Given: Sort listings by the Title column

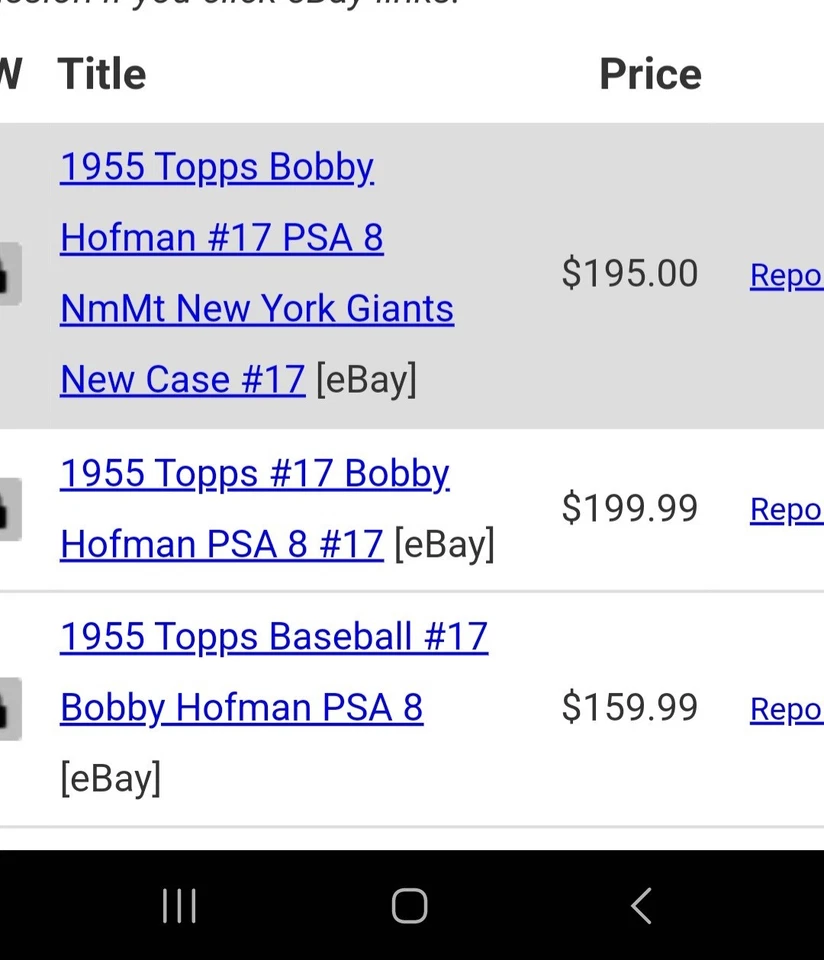Looking at the screenshot, I should (x=101, y=73).
